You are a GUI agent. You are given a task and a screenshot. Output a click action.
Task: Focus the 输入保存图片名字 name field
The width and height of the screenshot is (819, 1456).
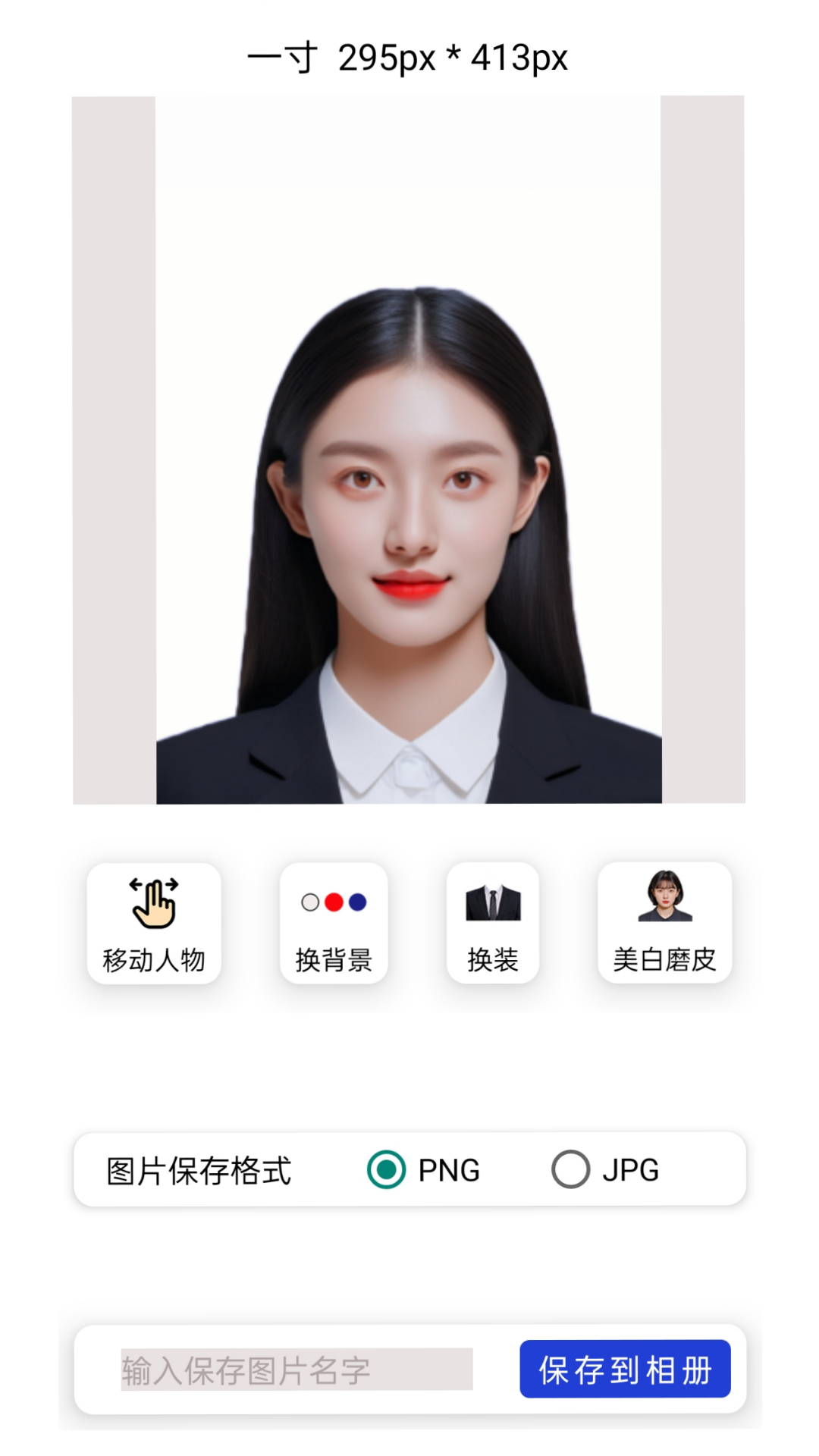click(x=297, y=1370)
